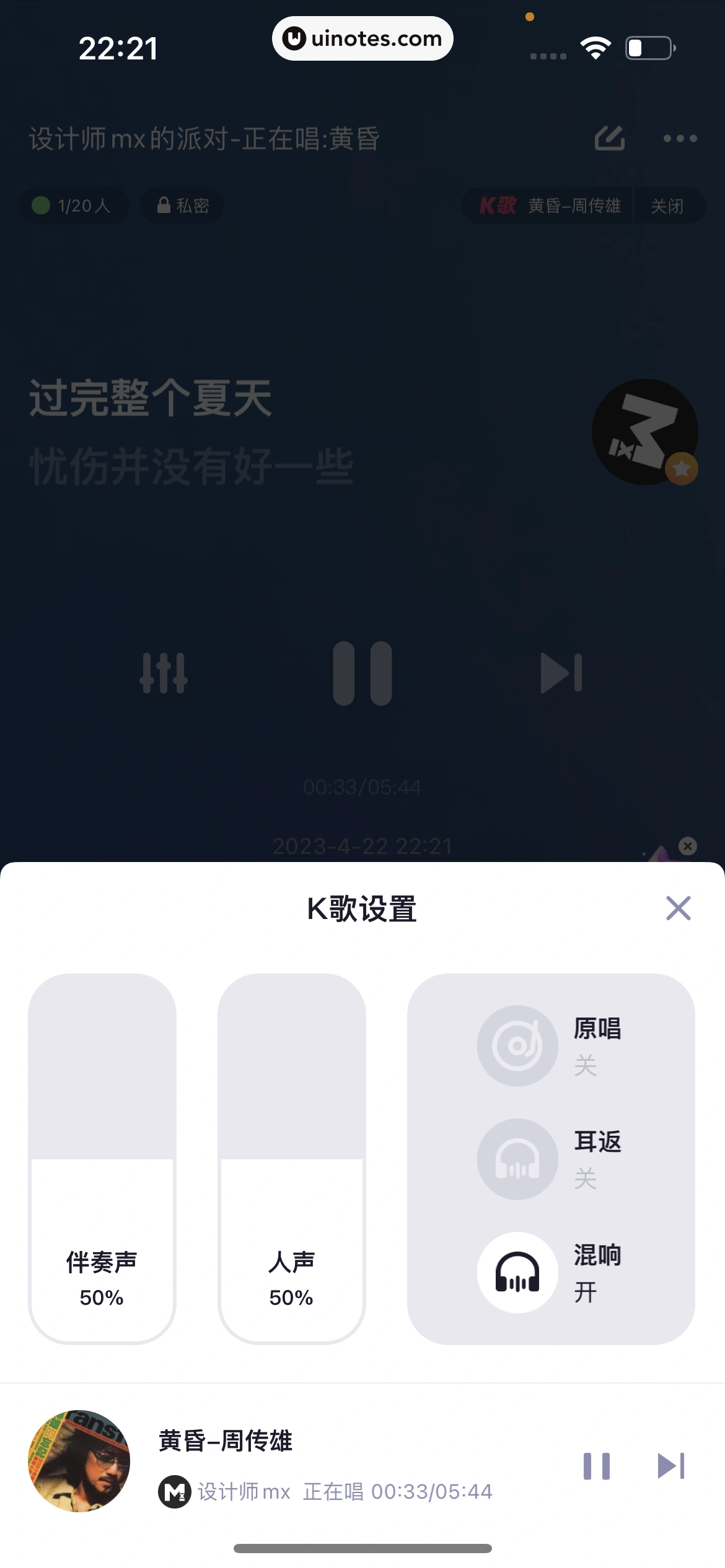
Task: Close the K歌设置 panel
Action: pos(678,908)
